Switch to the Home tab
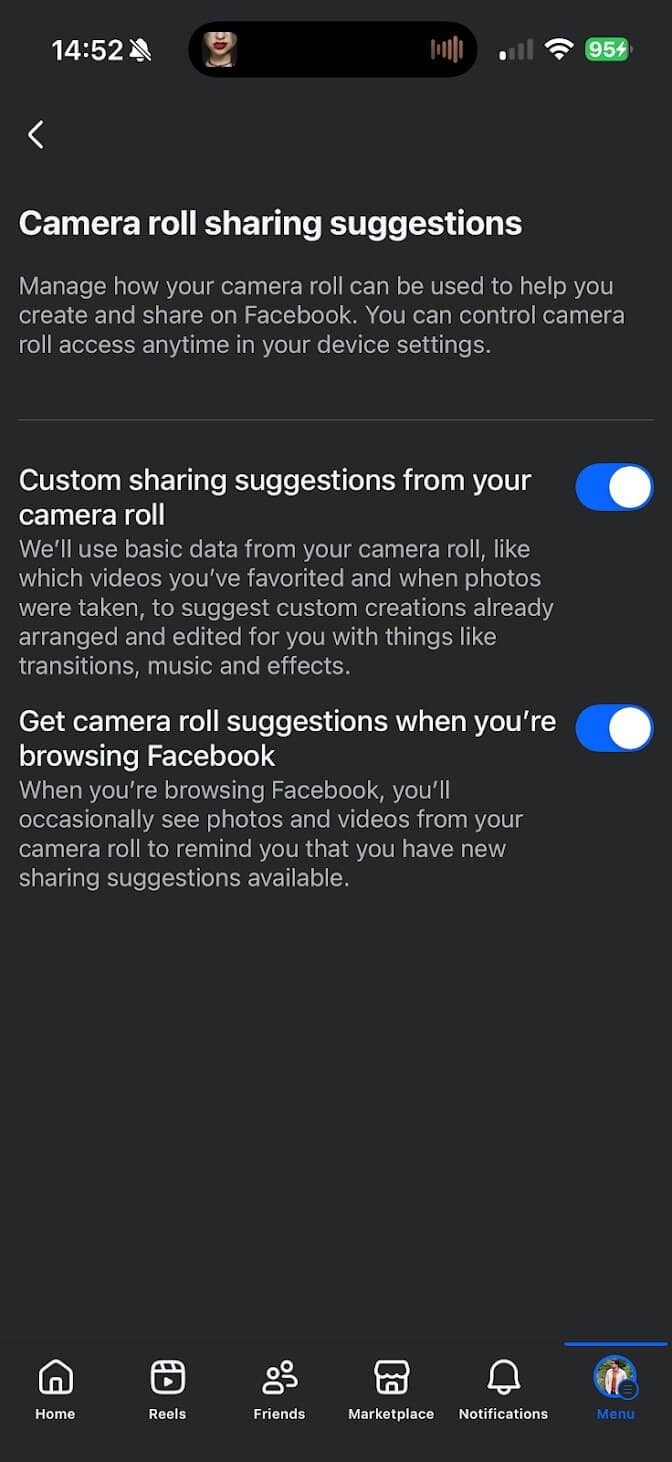Image resolution: width=672 pixels, height=1462 pixels. (55, 1388)
